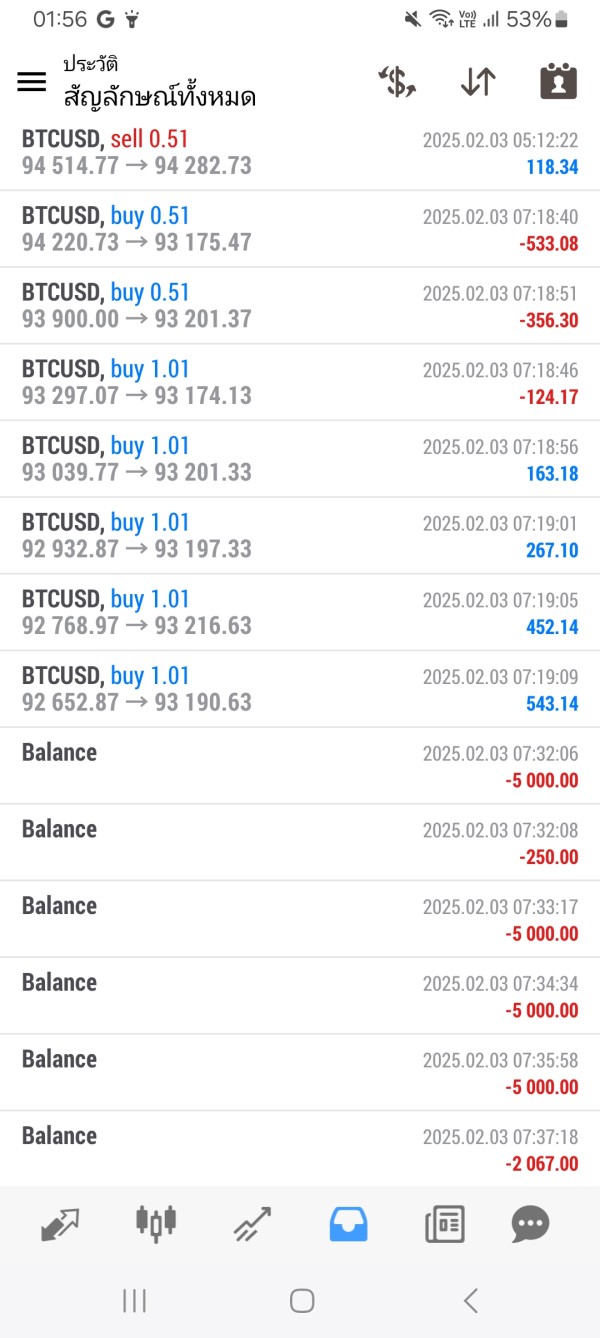Expand the BTCUSD buy trade losing -356.30
This screenshot has height=1338, width=600.
tap(300, 306)
